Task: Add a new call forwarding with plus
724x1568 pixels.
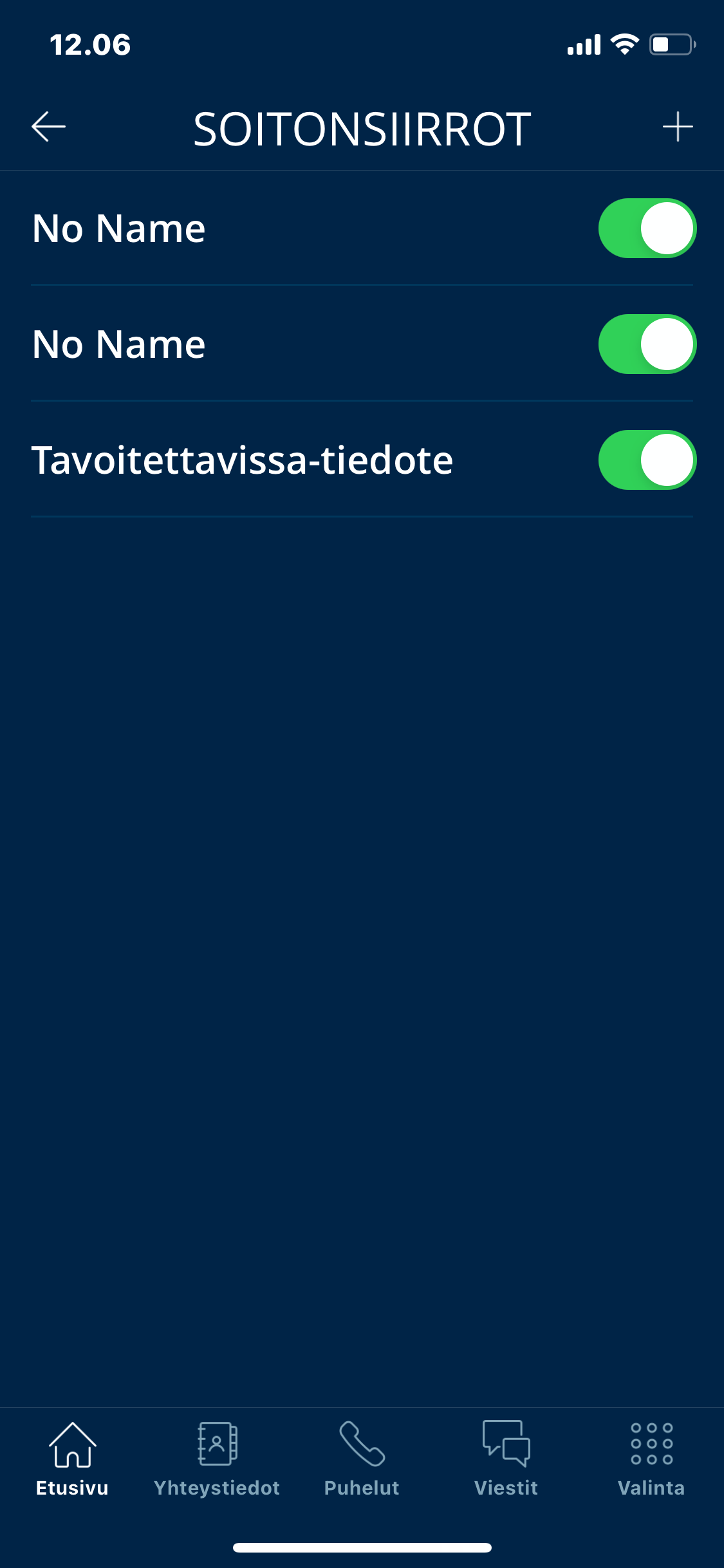Action: [x=678, y=127]
